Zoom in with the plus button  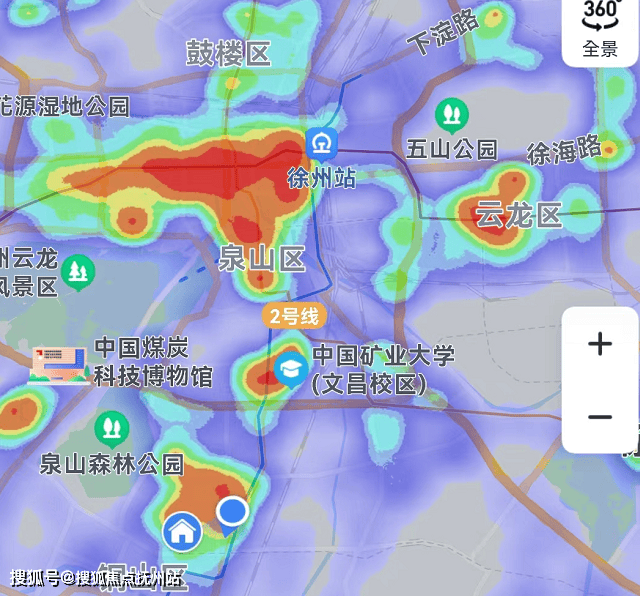tap(600, 345)
